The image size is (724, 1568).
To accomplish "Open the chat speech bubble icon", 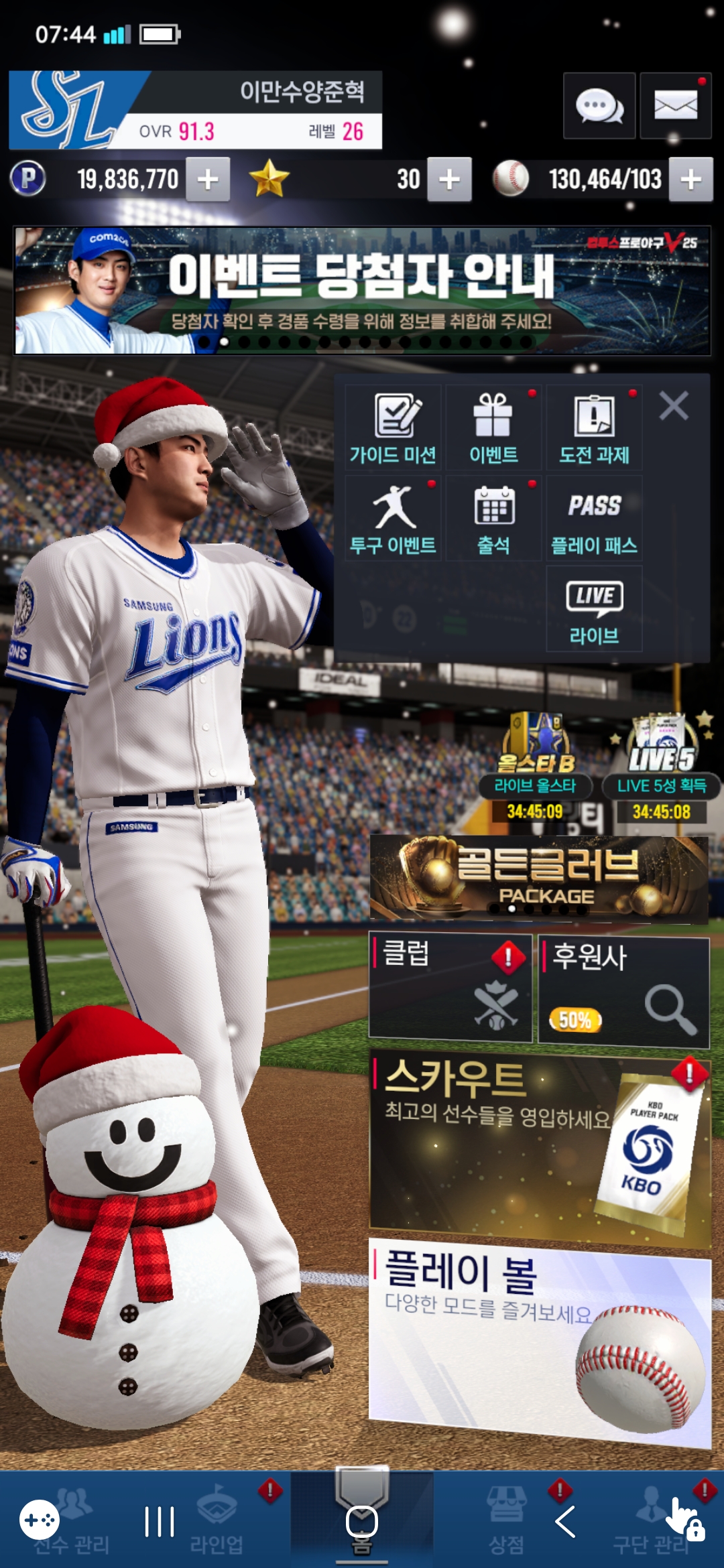I will [599, 107].
